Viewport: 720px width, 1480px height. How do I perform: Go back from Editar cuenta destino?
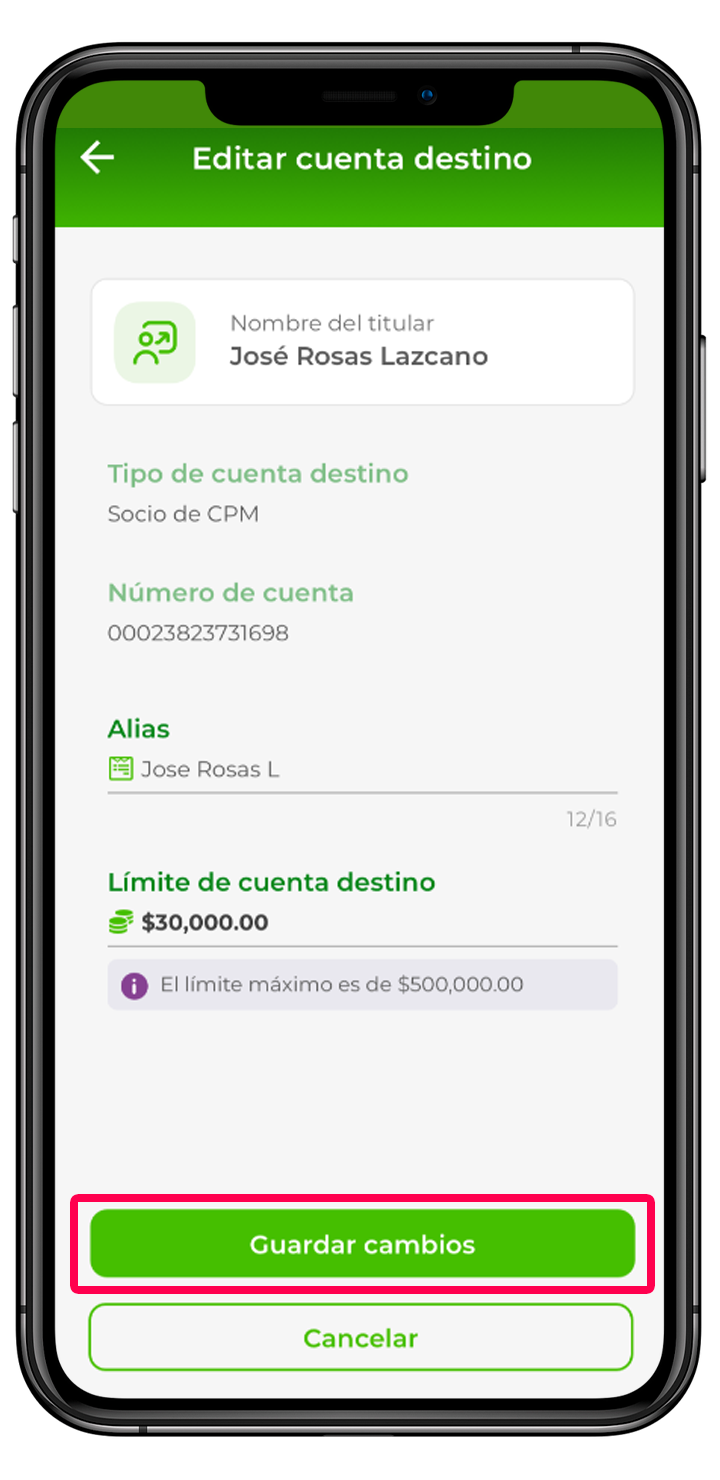click(98, 158)
